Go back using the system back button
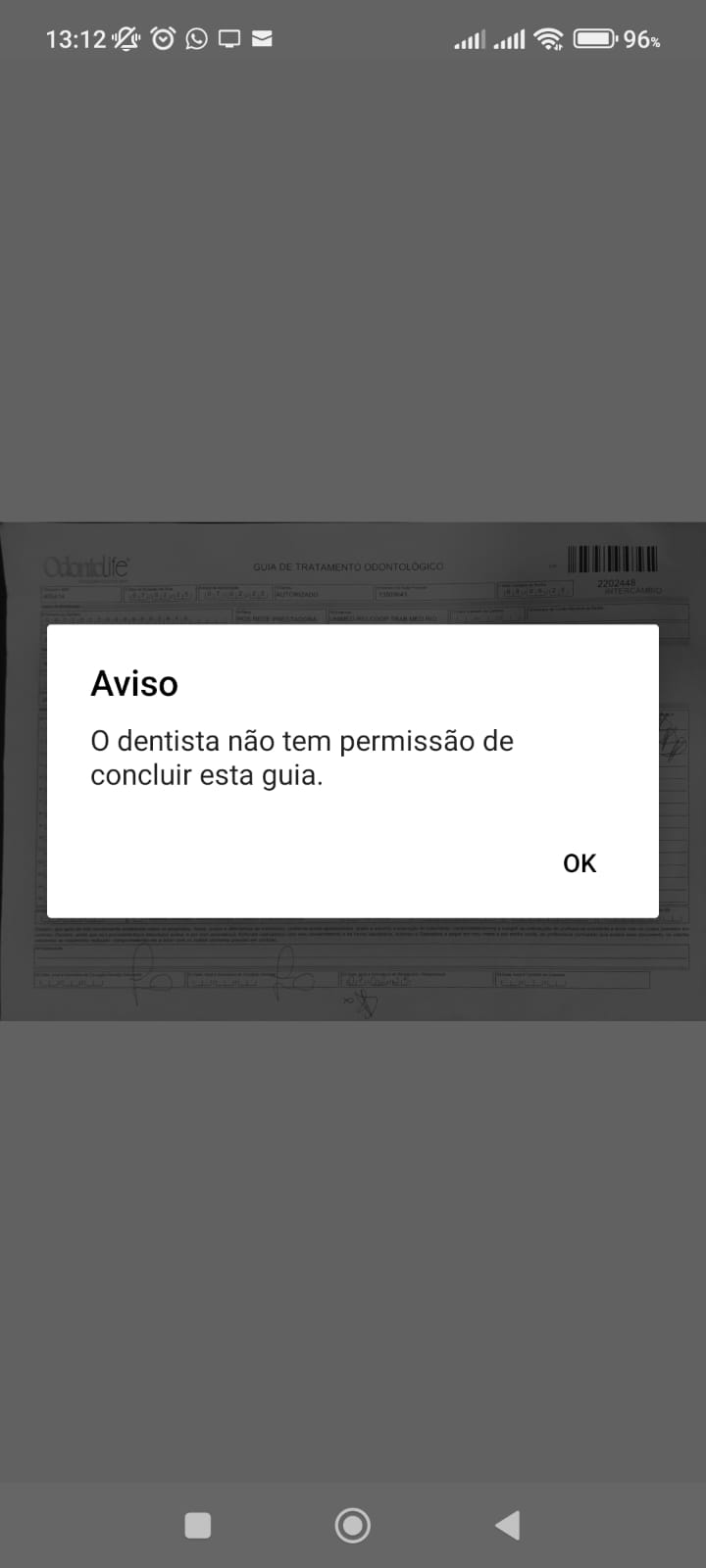The height and width of the screenshot is (1568, 706). coord(507,1525)
